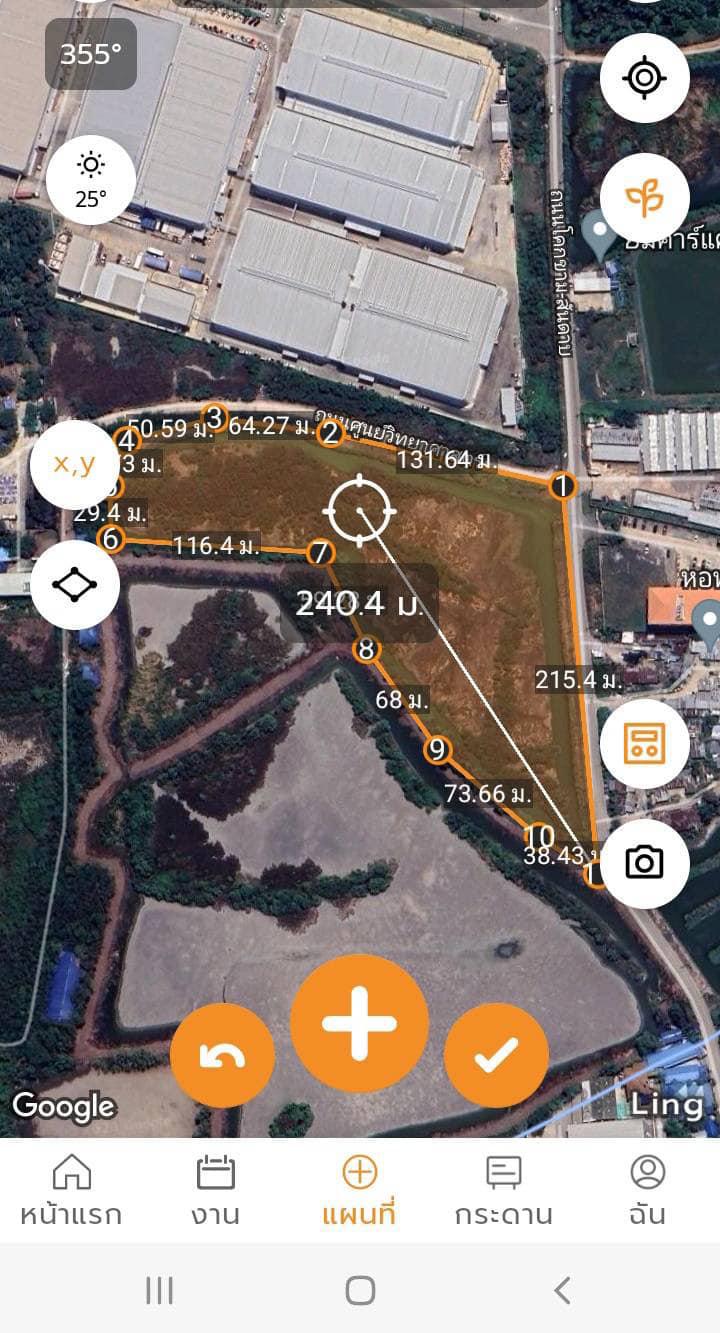Tap the sun 25° weather button
Screen dimensions: 720x1333
click(91, 181)
